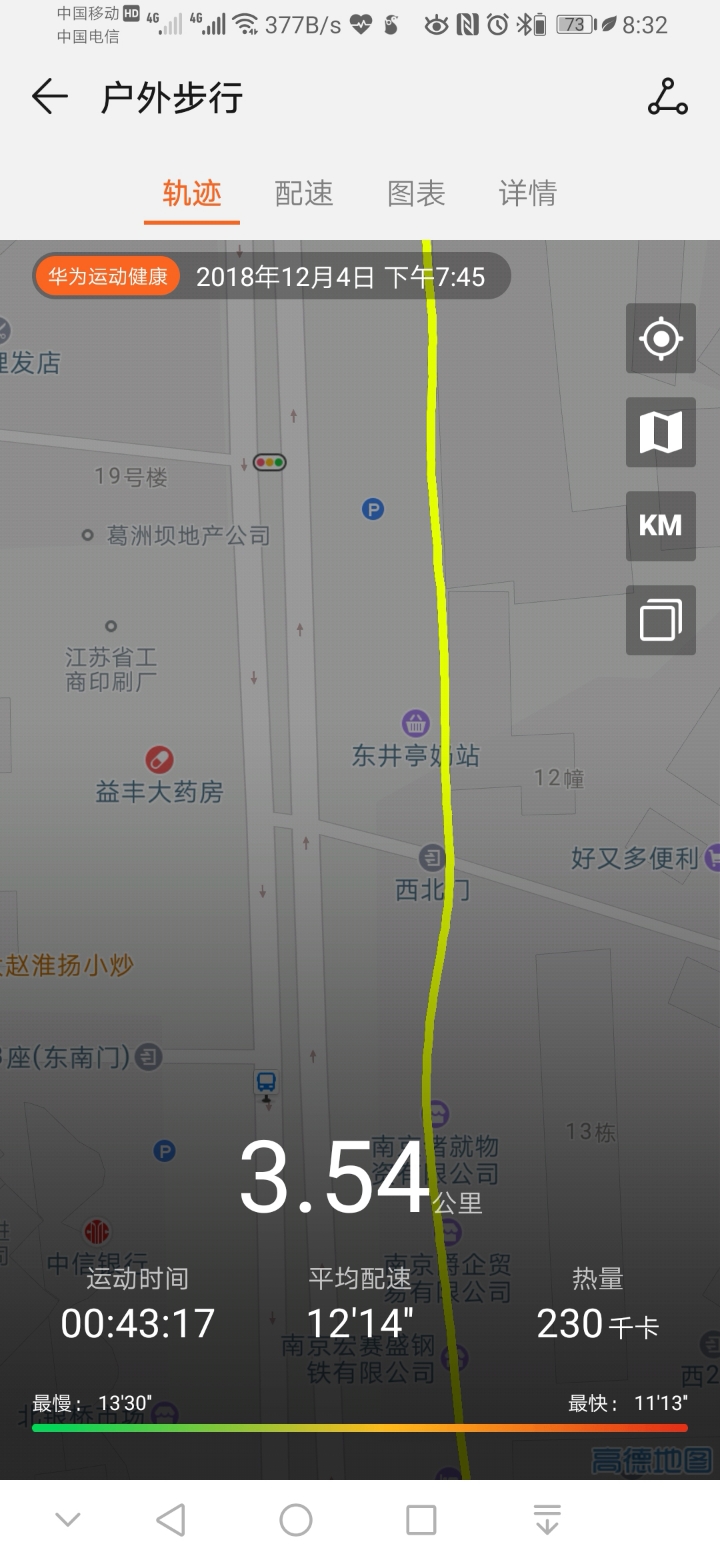Screen dimensions: 720x1560
Task: Tap the system home button
Action: point(296,1520)
